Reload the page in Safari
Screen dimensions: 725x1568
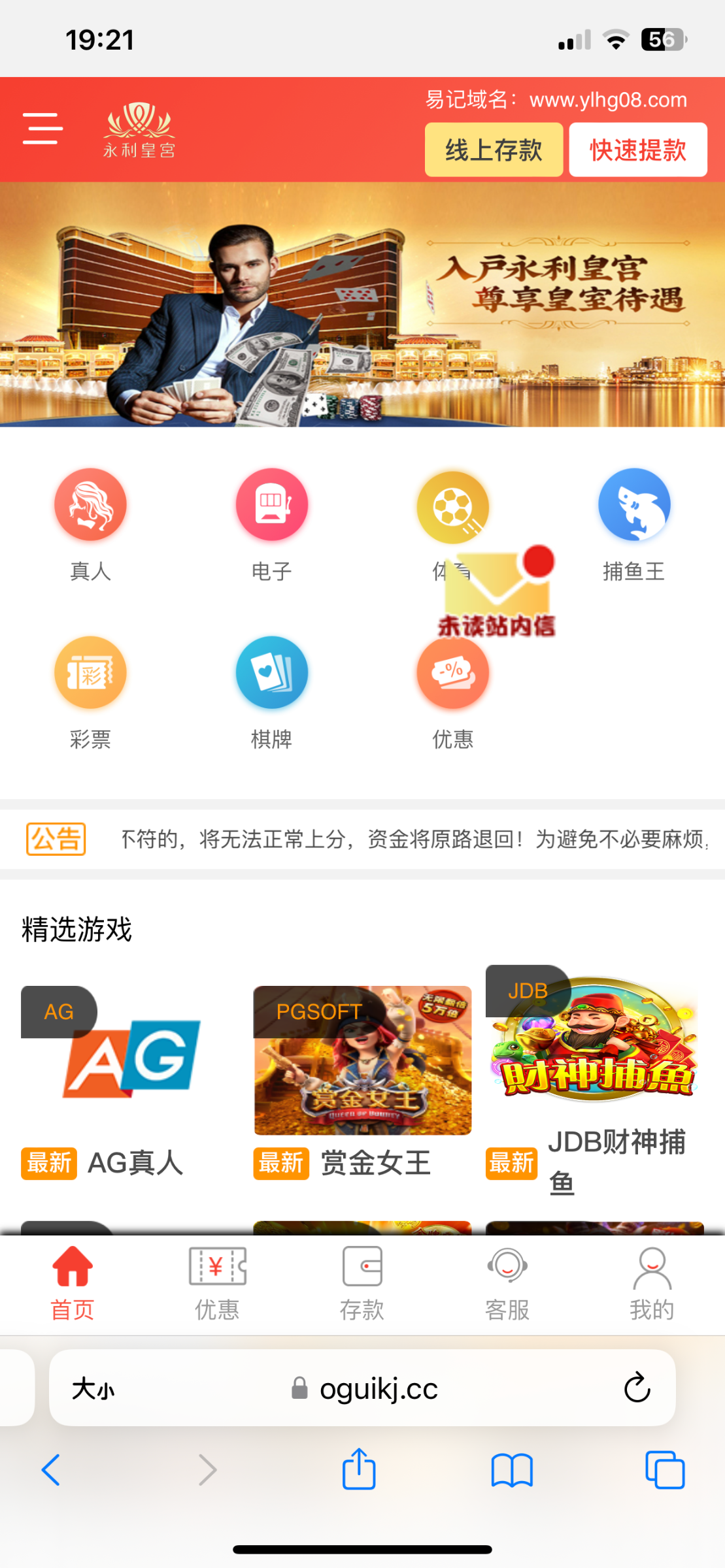(x=635, y=1388)
